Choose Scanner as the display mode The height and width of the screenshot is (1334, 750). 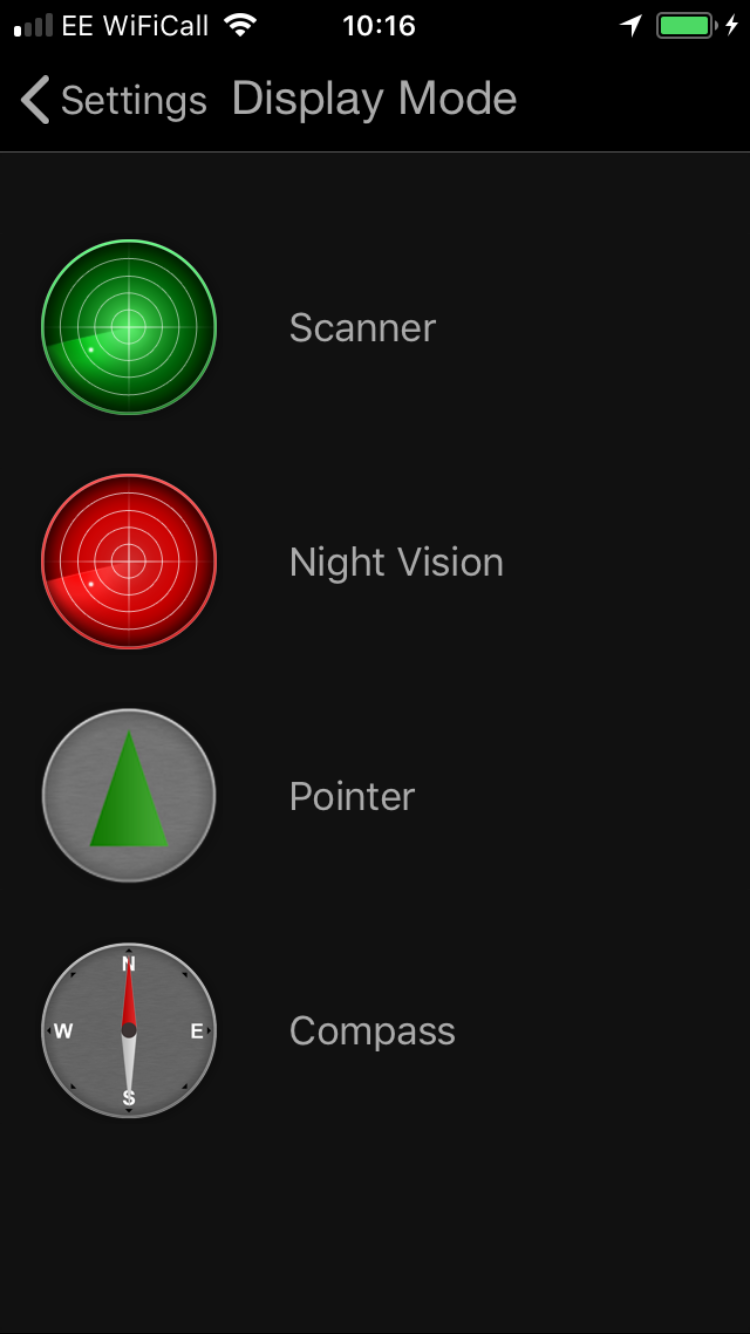(362, 327)
